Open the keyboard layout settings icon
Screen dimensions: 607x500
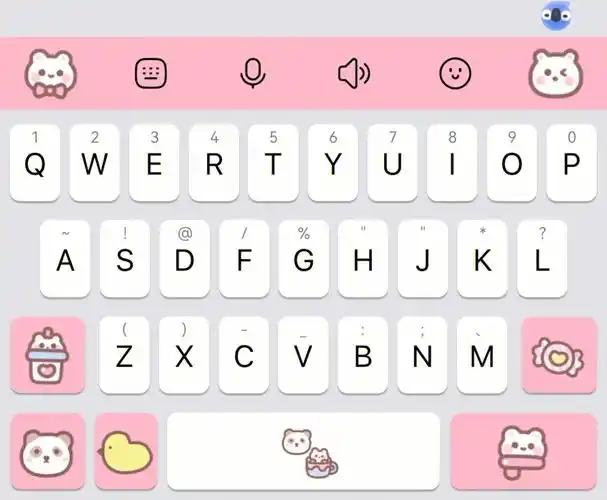(x=151, y=72)
